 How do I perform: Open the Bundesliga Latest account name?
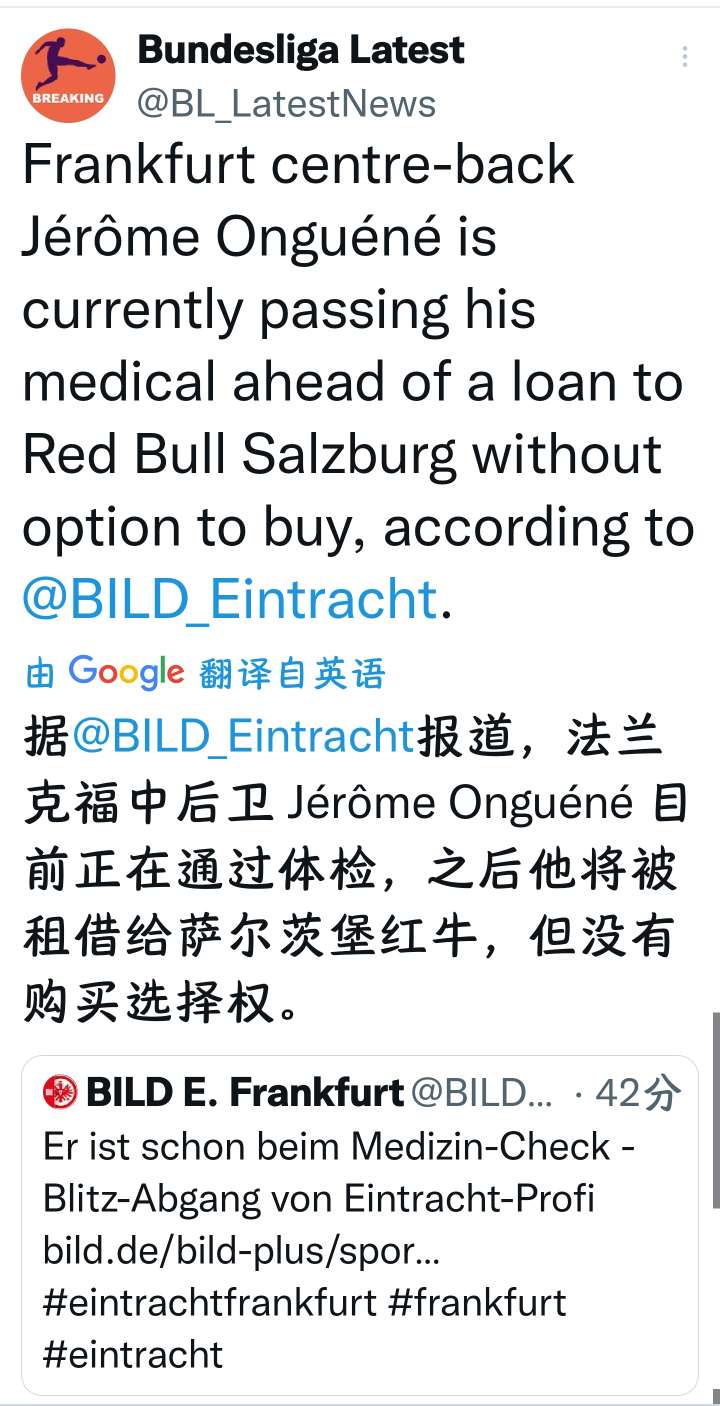[301, 50]
